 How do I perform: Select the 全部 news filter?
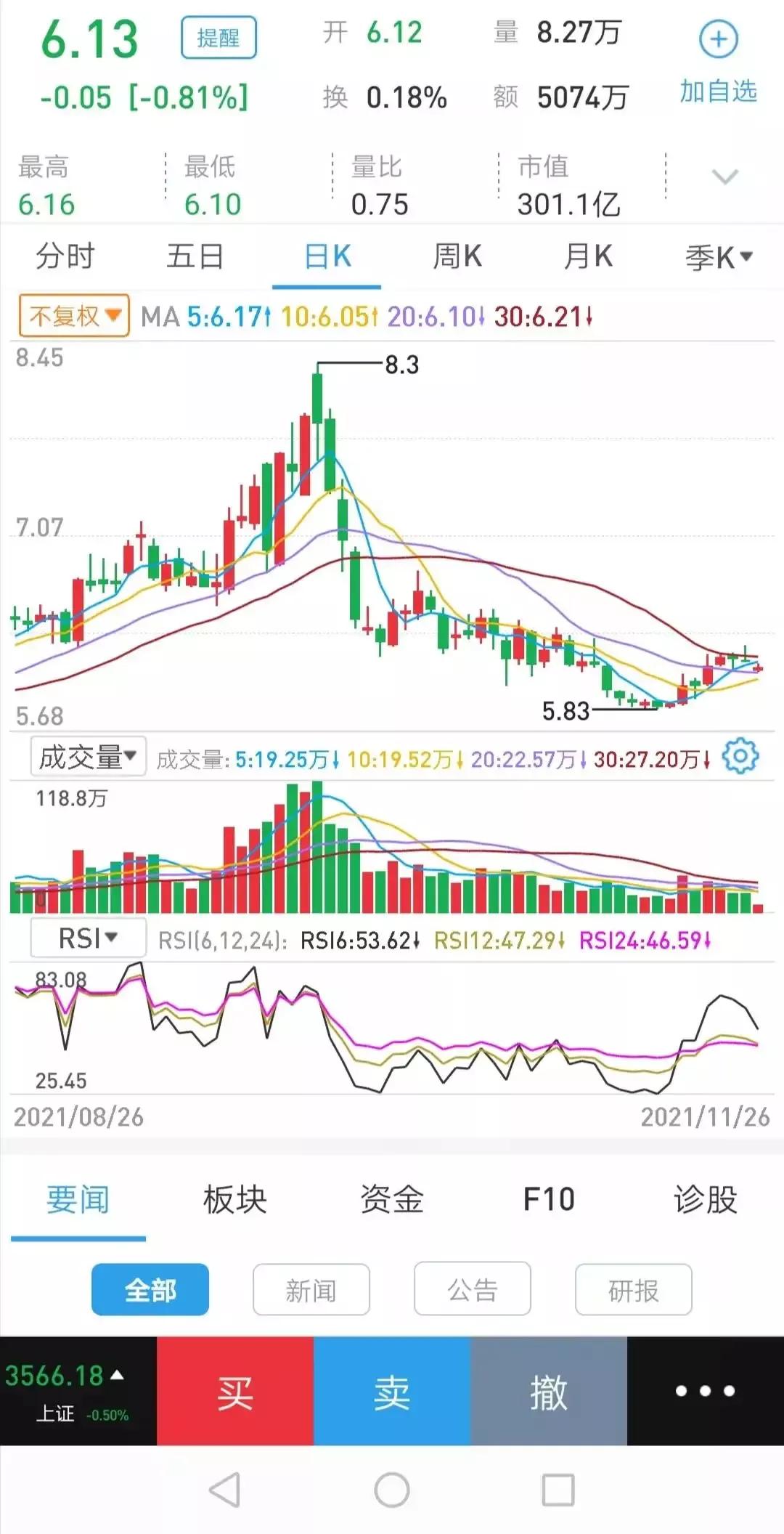[x=150, y=1289]
